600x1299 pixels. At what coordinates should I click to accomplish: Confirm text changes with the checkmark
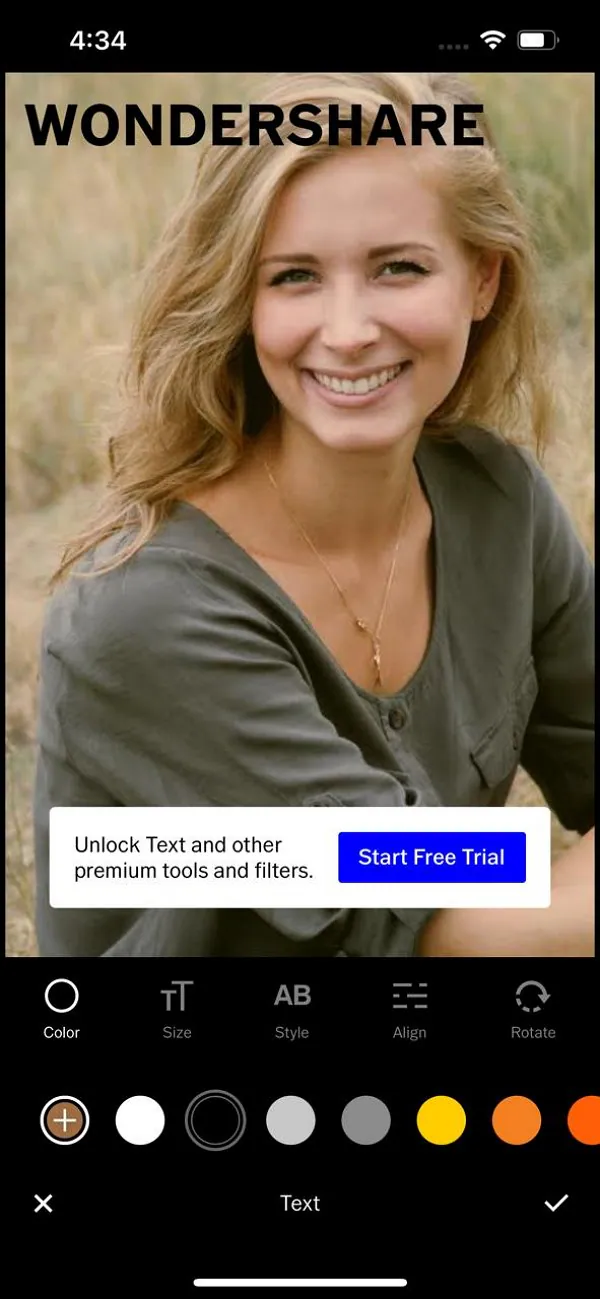tap(556, 1203)
